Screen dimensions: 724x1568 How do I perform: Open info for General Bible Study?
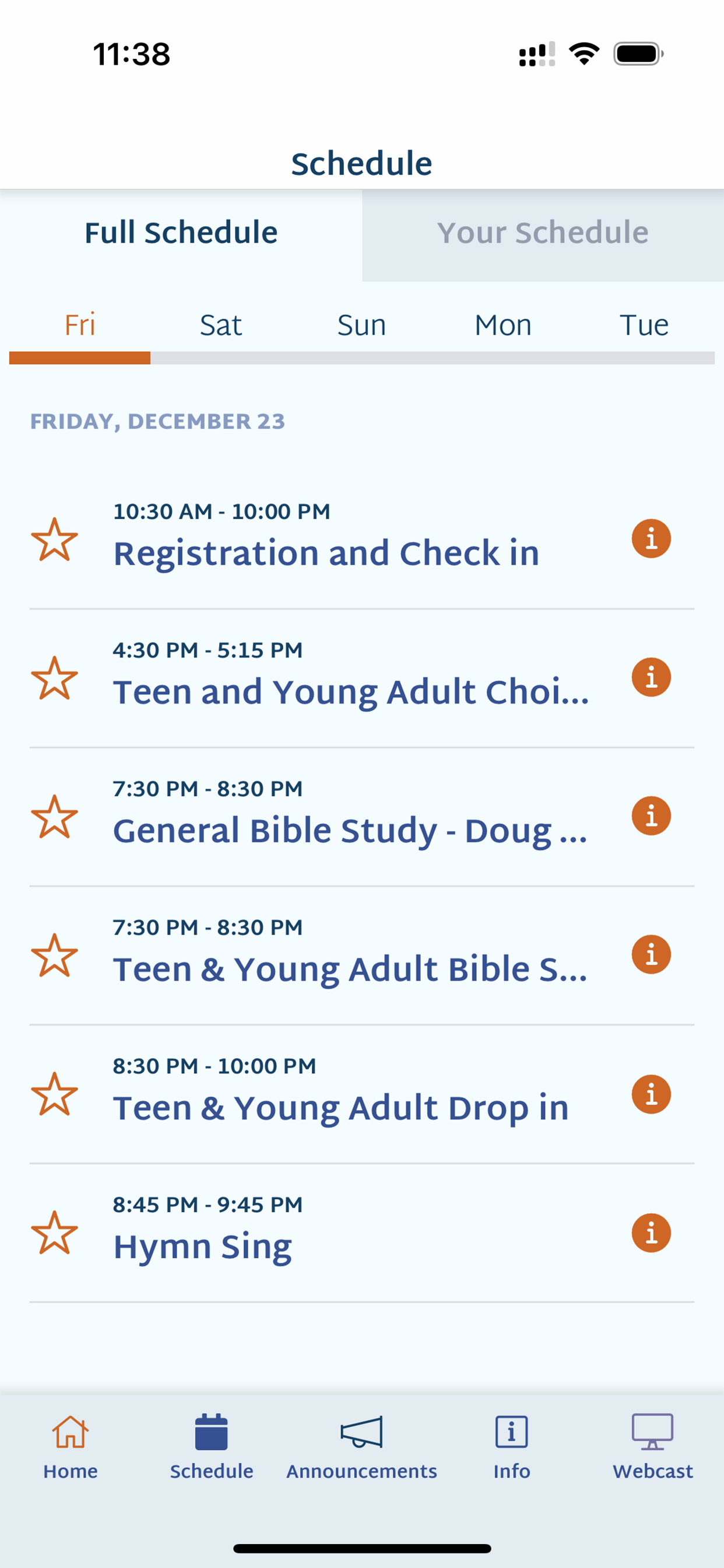coord(651,815)
